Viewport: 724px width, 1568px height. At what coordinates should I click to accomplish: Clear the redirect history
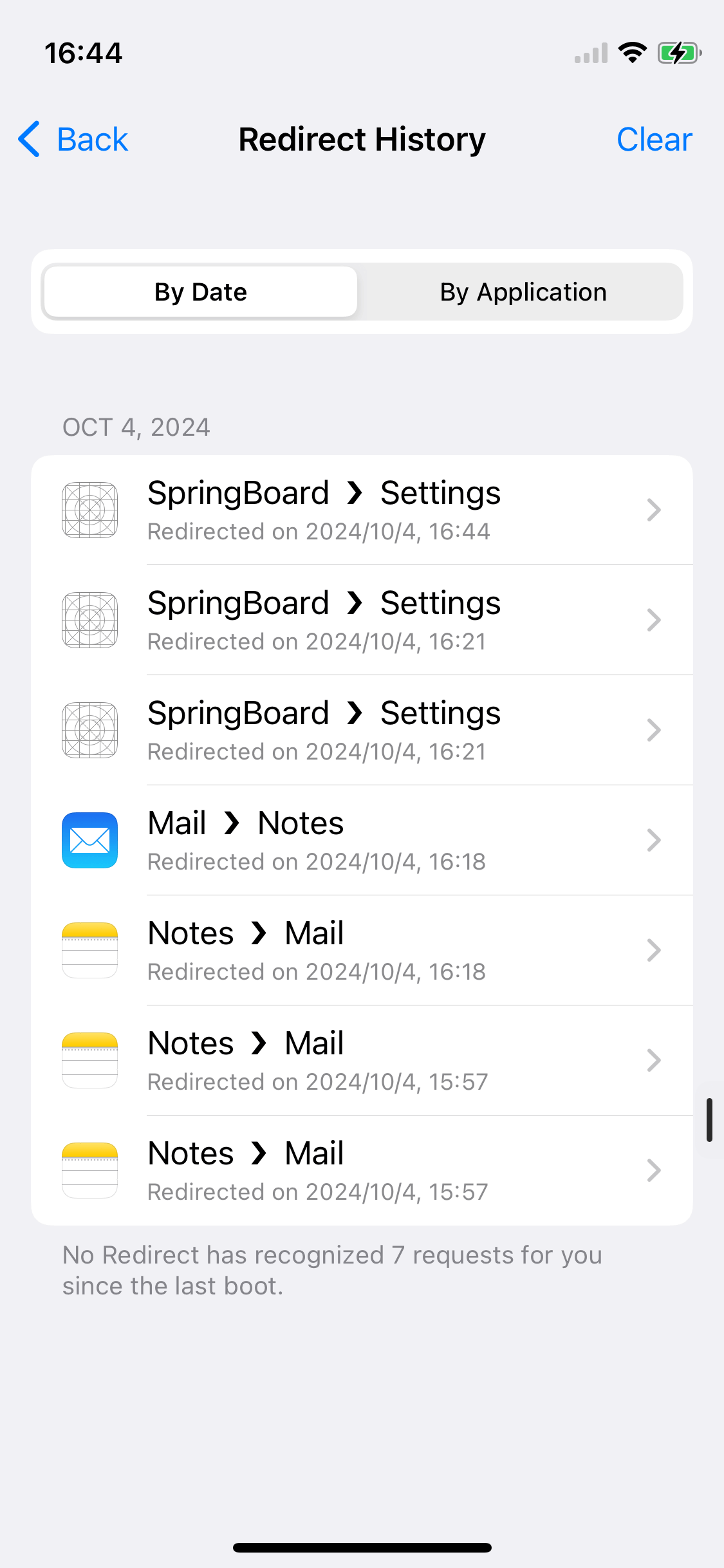(654, 140)
